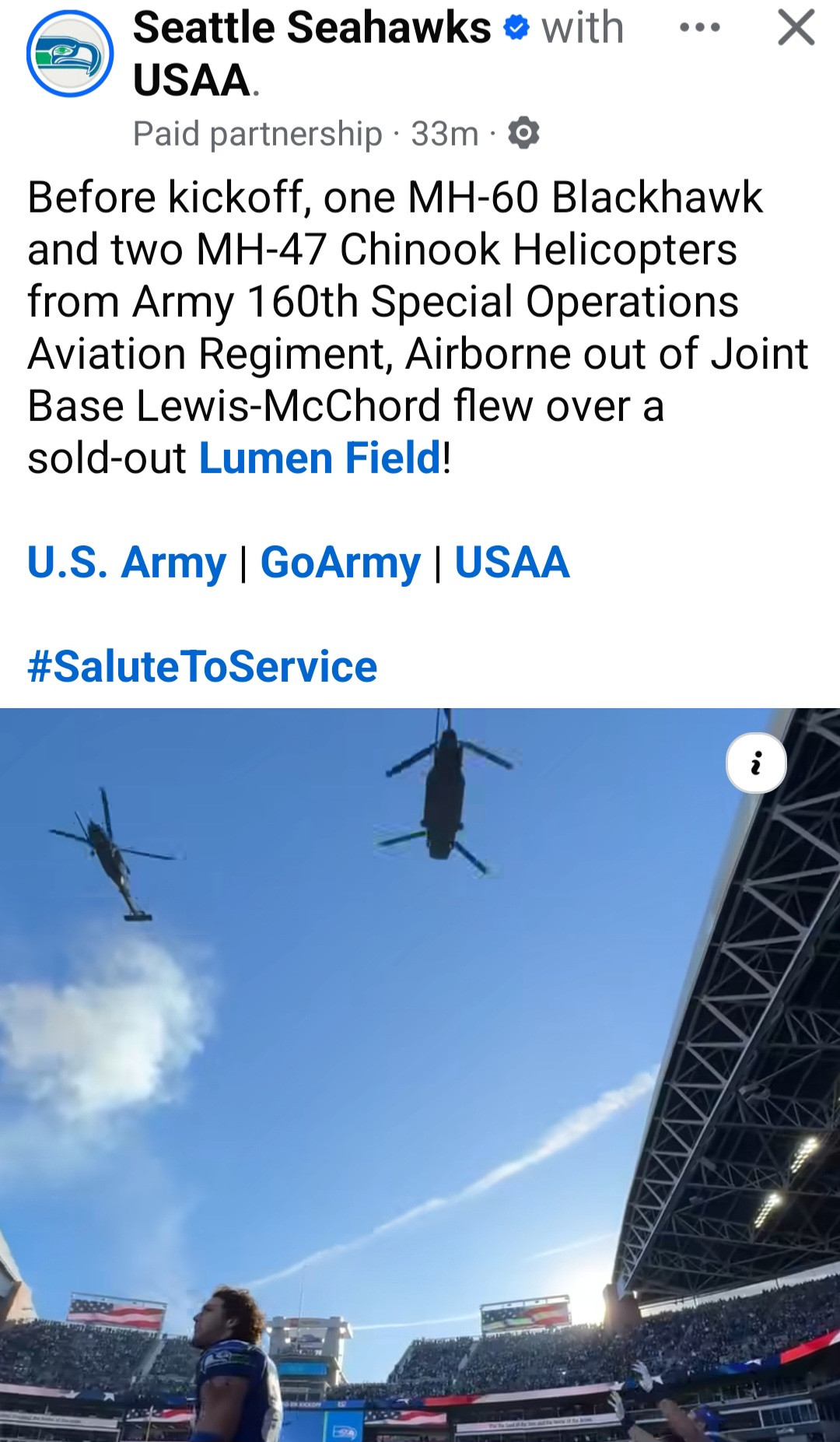Open the Lumen Field link
The height and width of the screenshot is (1442, 840).
click(x=320, y=458)
